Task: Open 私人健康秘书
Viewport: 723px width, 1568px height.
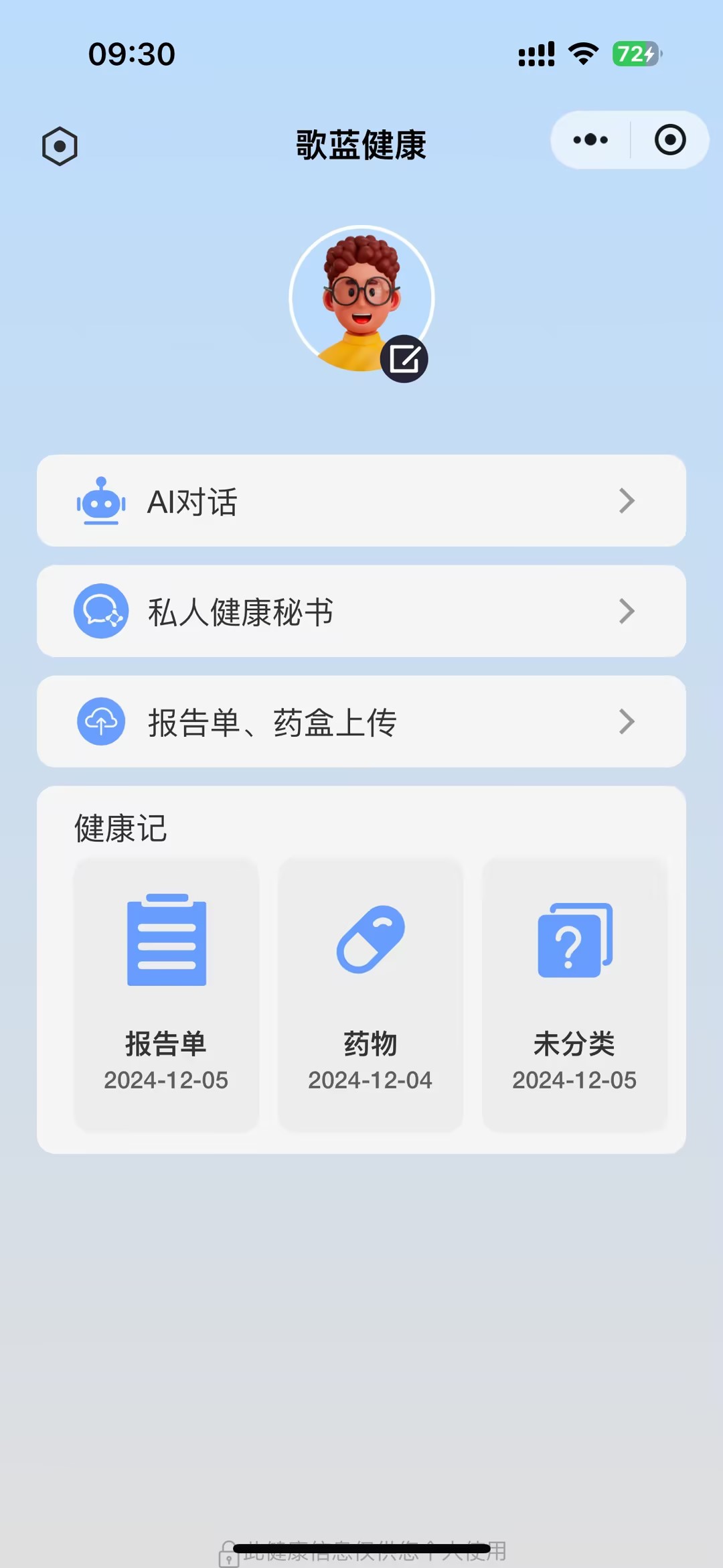Action: click(x=361, y=612)
